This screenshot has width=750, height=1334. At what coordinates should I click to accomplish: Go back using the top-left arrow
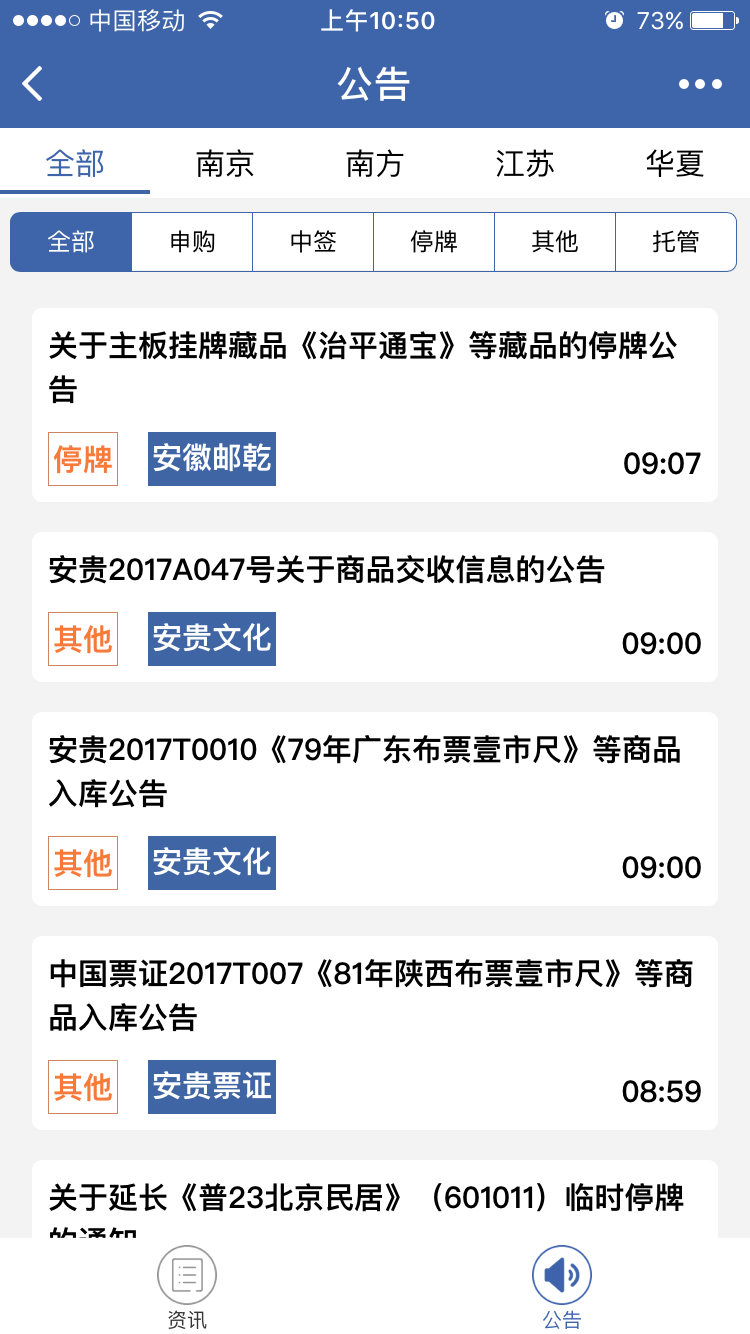(x=33, y=84)
